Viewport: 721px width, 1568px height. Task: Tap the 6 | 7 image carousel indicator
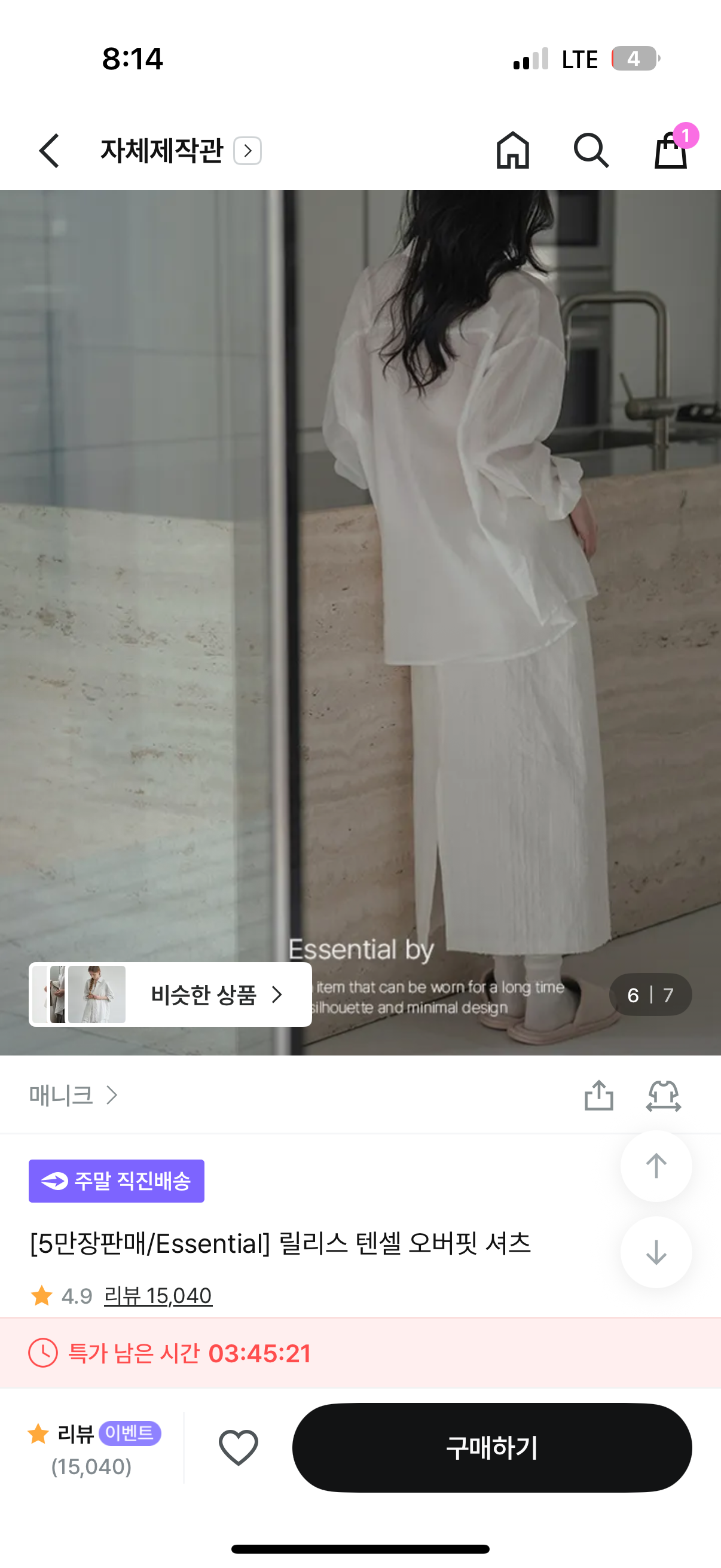tap(649, 995)
